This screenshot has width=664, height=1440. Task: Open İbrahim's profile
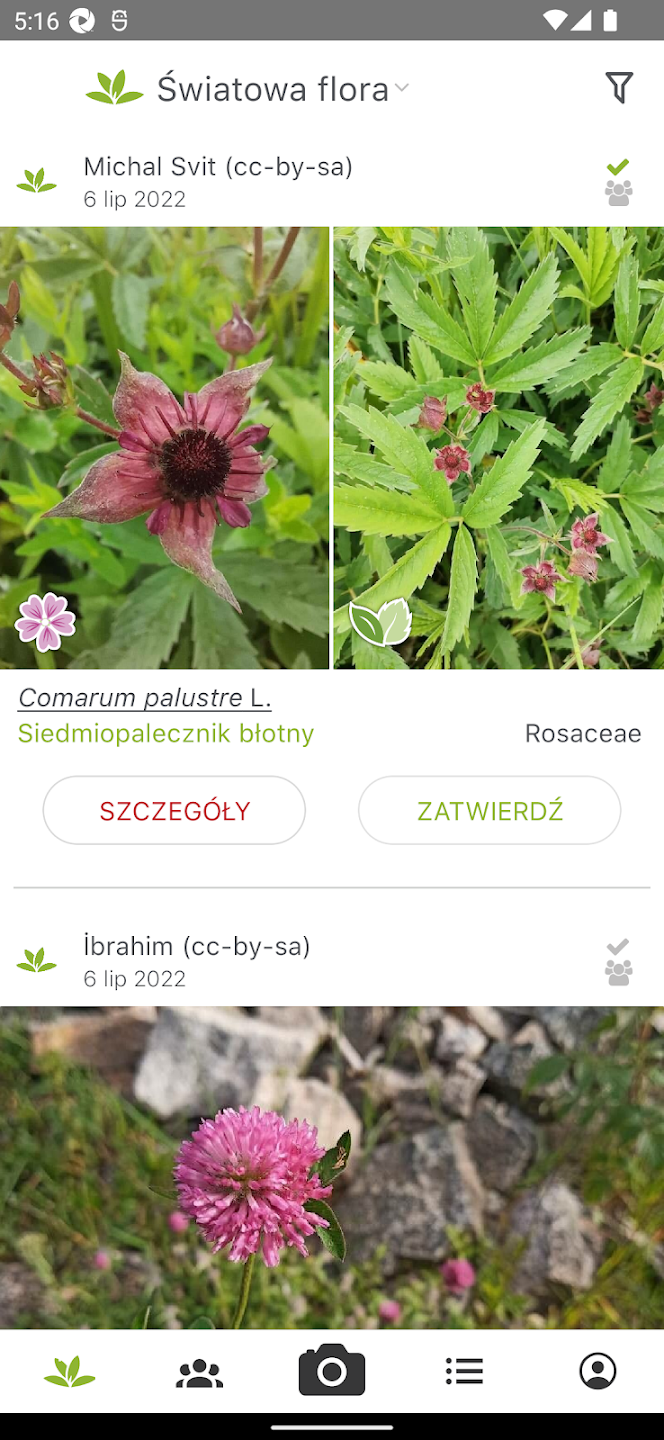point(196,946)
